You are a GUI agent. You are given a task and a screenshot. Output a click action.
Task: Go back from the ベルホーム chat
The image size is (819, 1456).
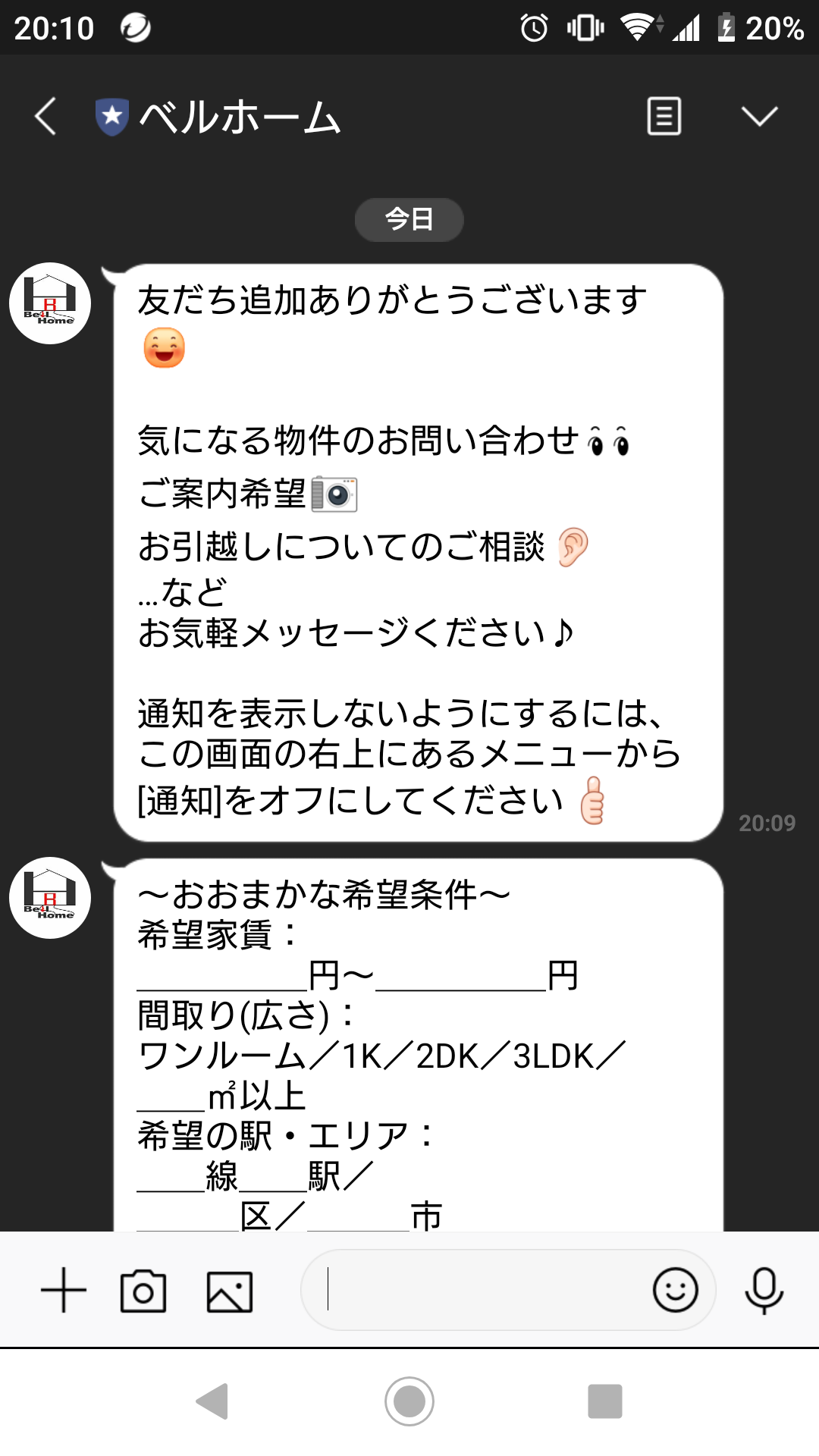point(45,116)
